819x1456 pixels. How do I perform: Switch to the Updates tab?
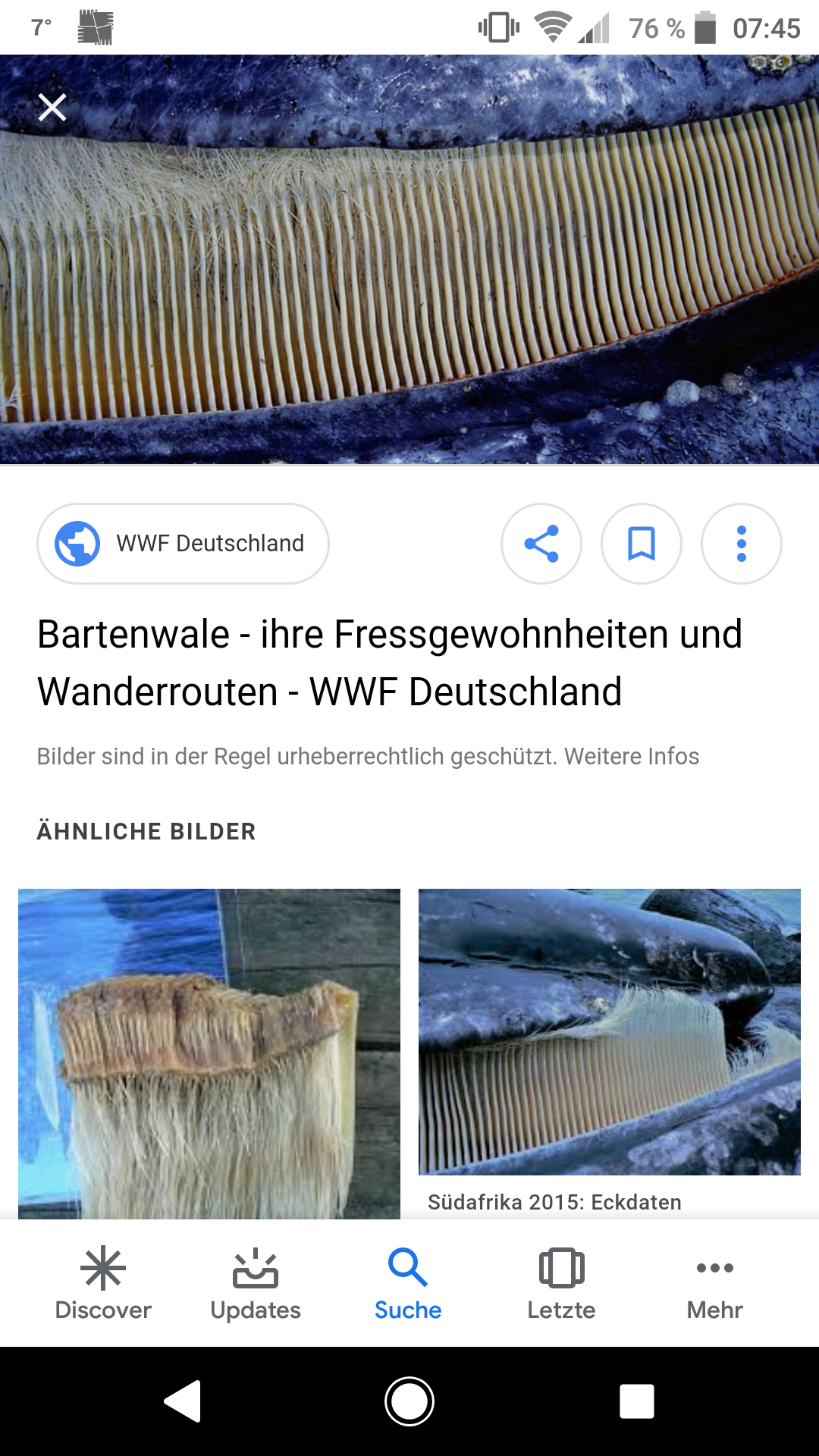(256, 1283)
